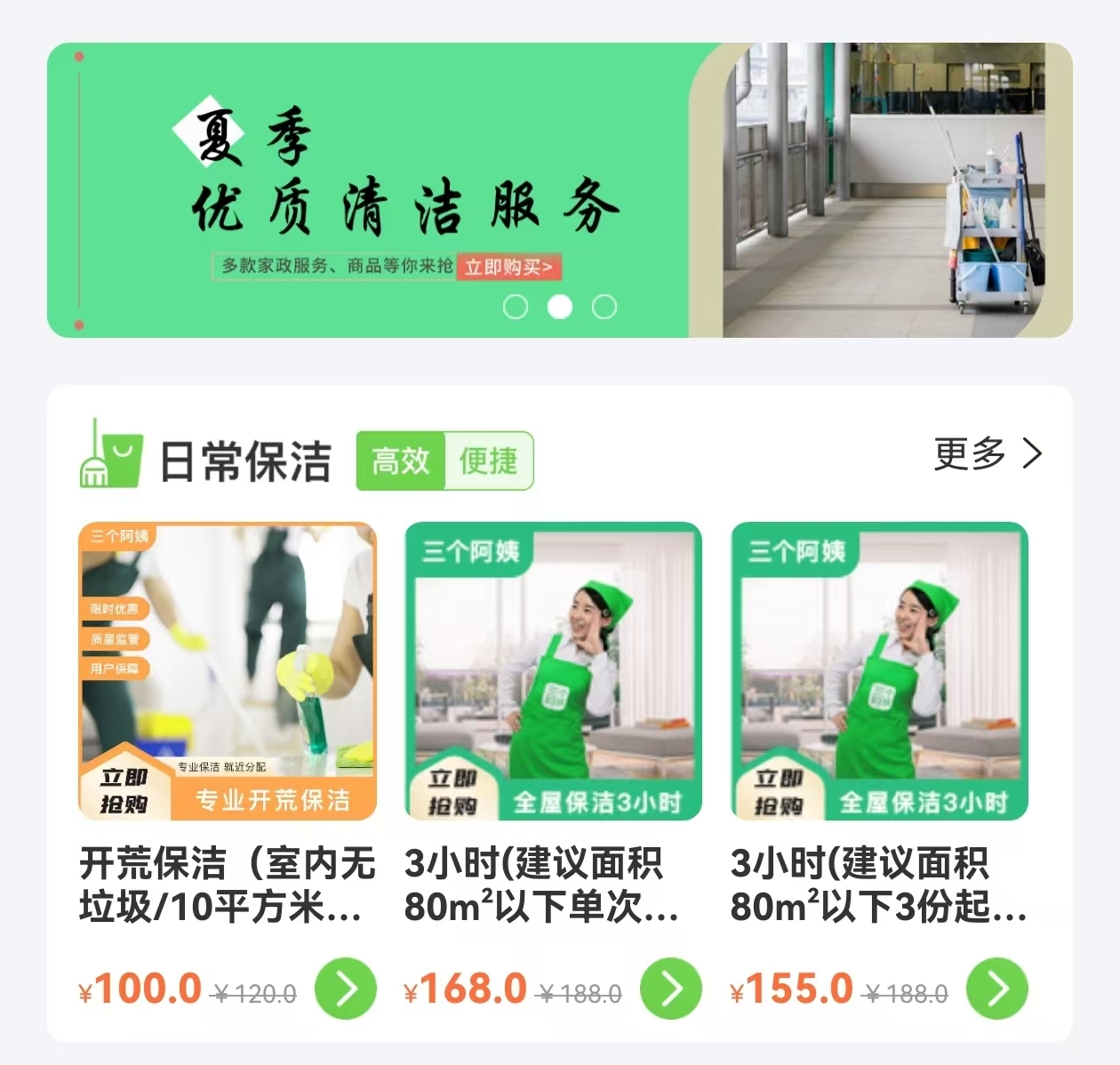
Task: Tap the green arrow beside ¥168.0
Action: pos(671,989)
